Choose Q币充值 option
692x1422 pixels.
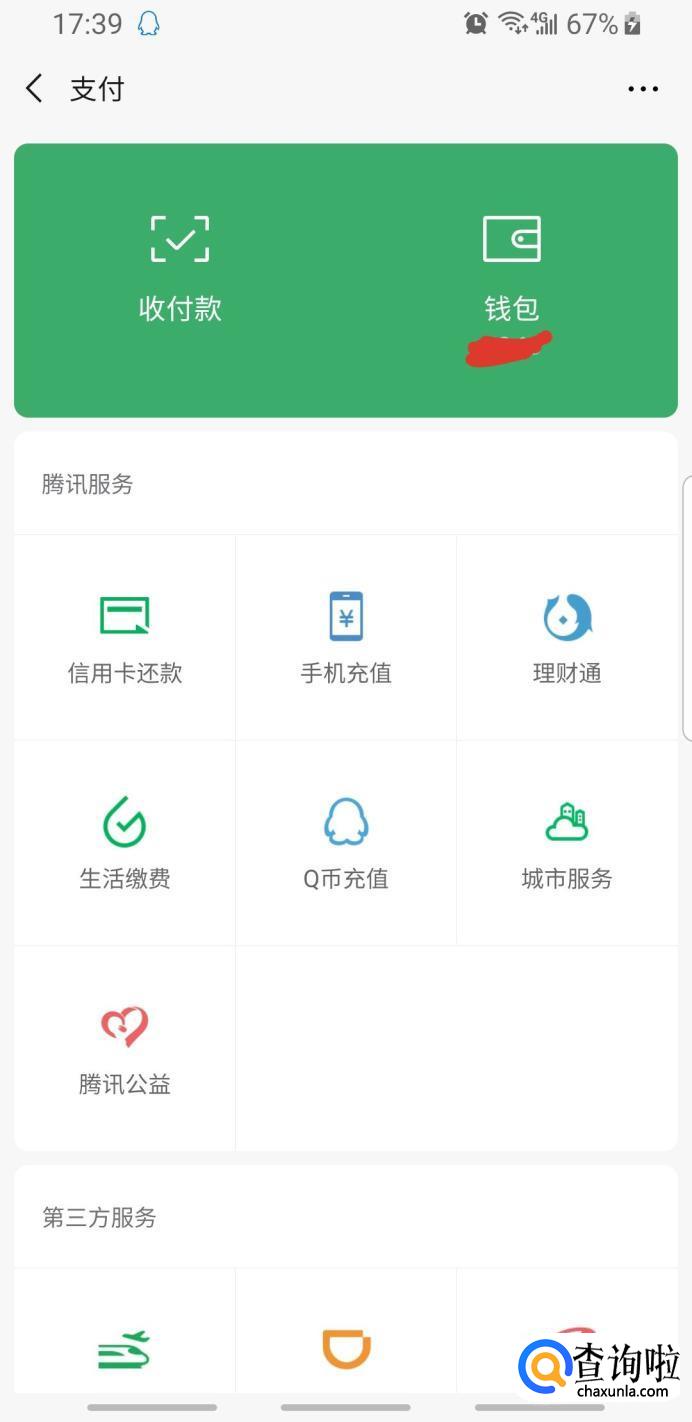click(346, 843)
